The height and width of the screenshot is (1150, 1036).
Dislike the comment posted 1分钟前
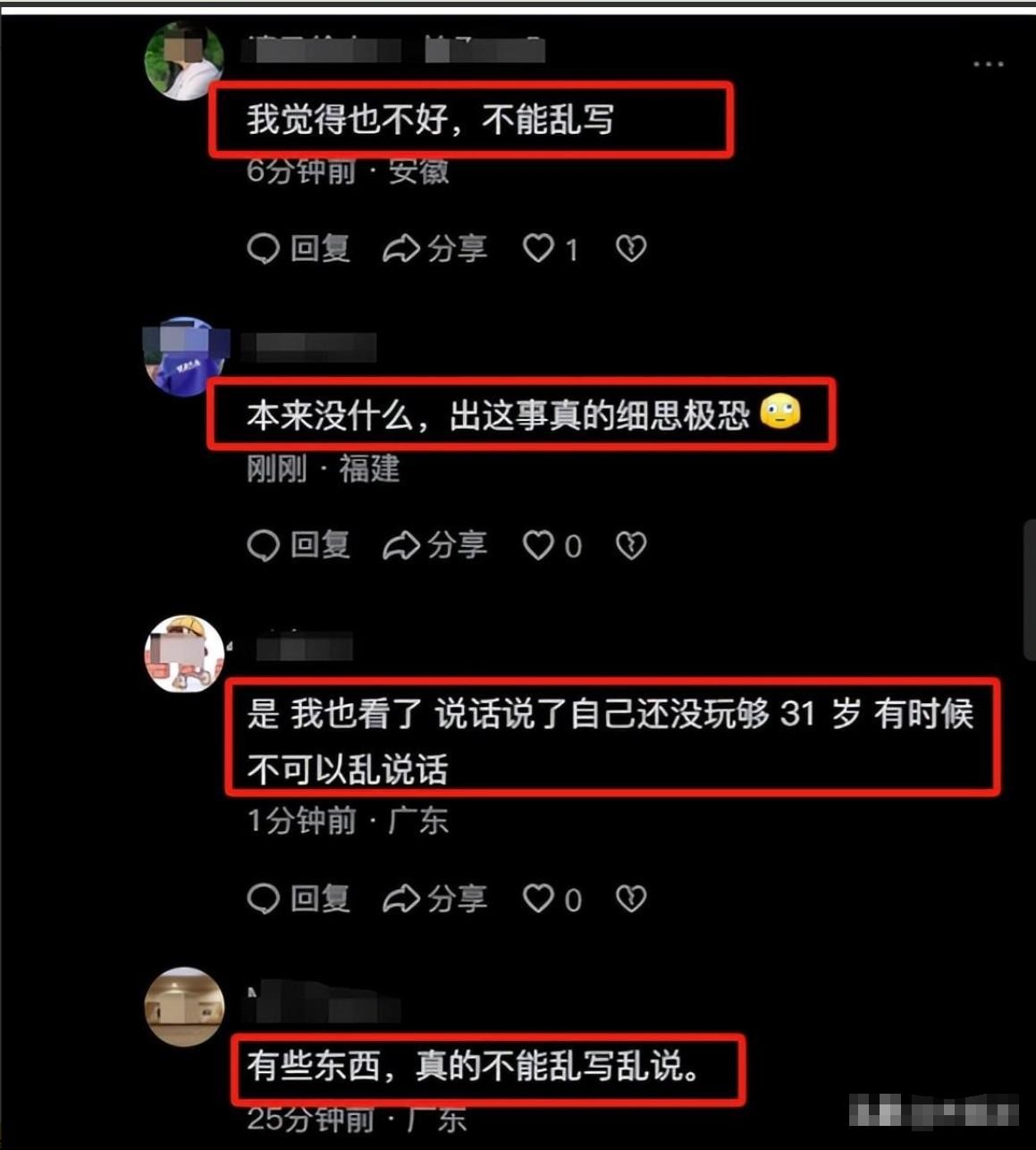coord(631,898)
